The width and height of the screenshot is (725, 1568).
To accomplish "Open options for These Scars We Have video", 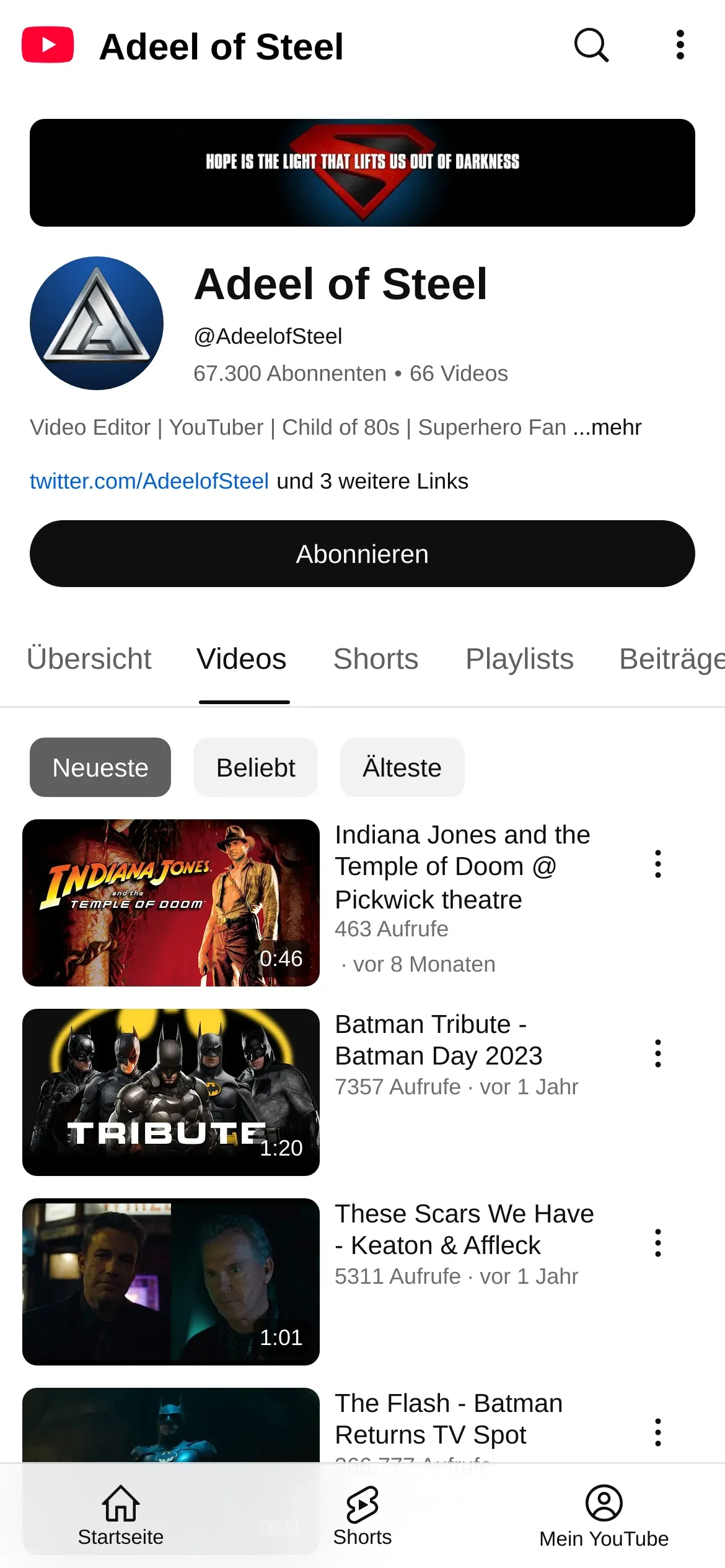I will tap(658, 1243).
